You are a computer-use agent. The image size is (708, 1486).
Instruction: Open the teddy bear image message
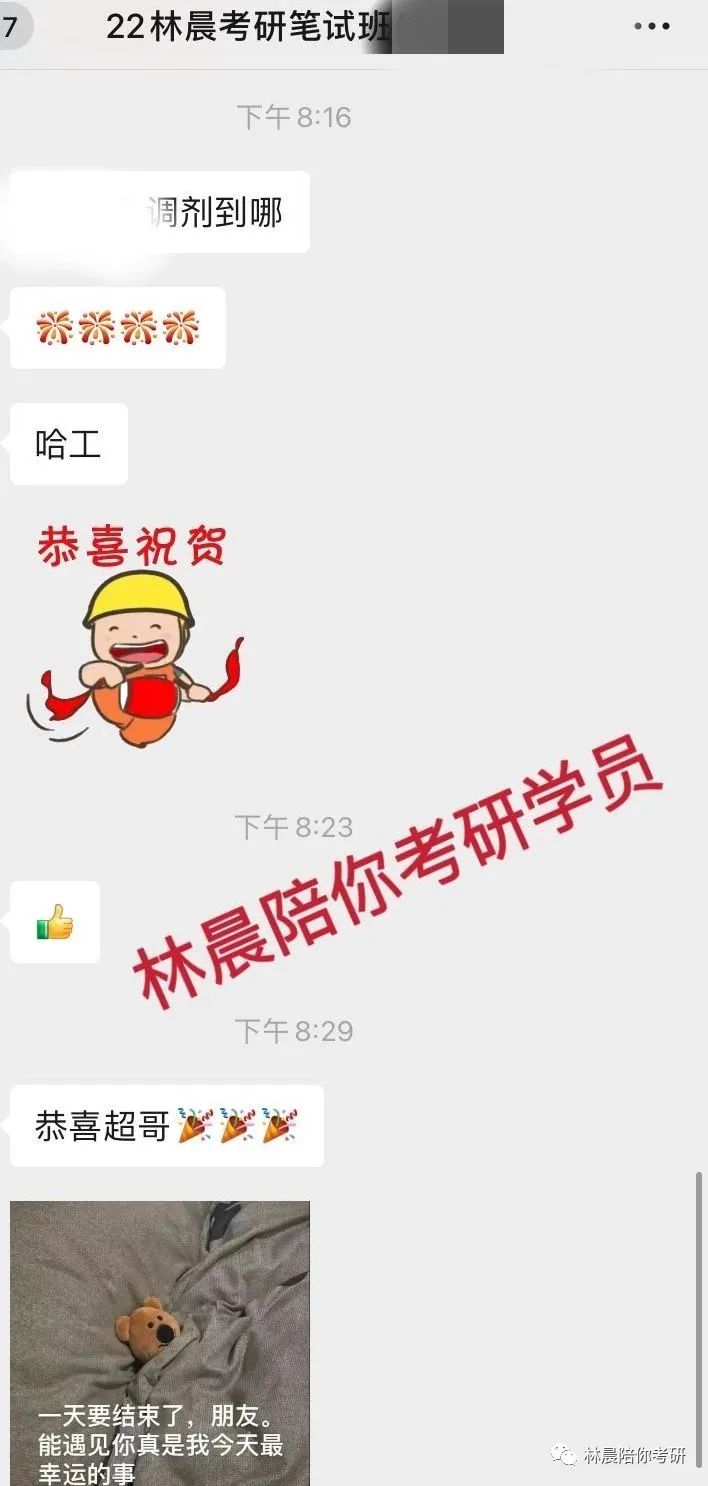[160, 1342]
